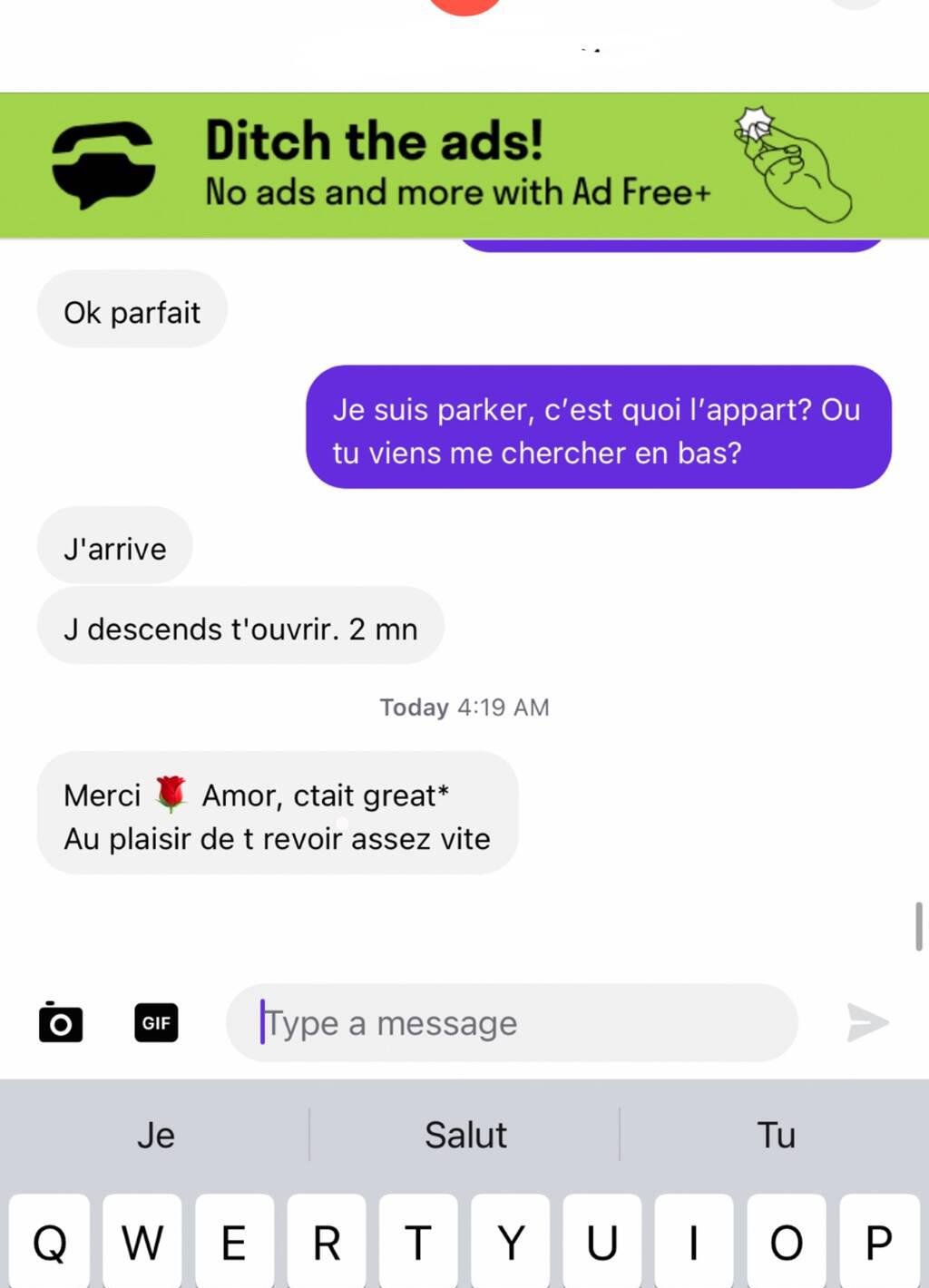The width and height of the screenshot is (929, 1288).
Task: Open the GIF picker
Action: pyautogui.click(x=156, y=1023)
